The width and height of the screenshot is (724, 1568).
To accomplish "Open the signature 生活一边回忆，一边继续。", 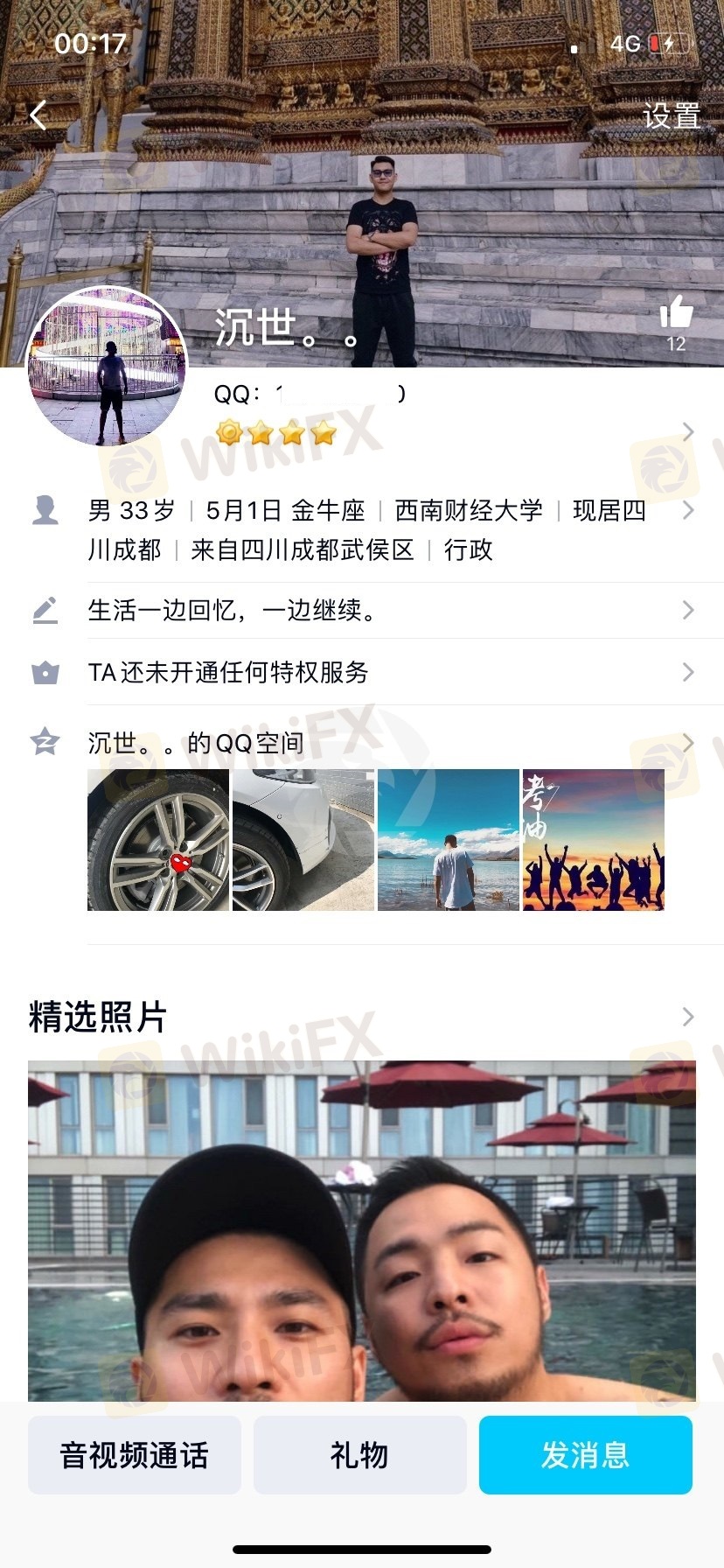I will click(x=367, y=610).
